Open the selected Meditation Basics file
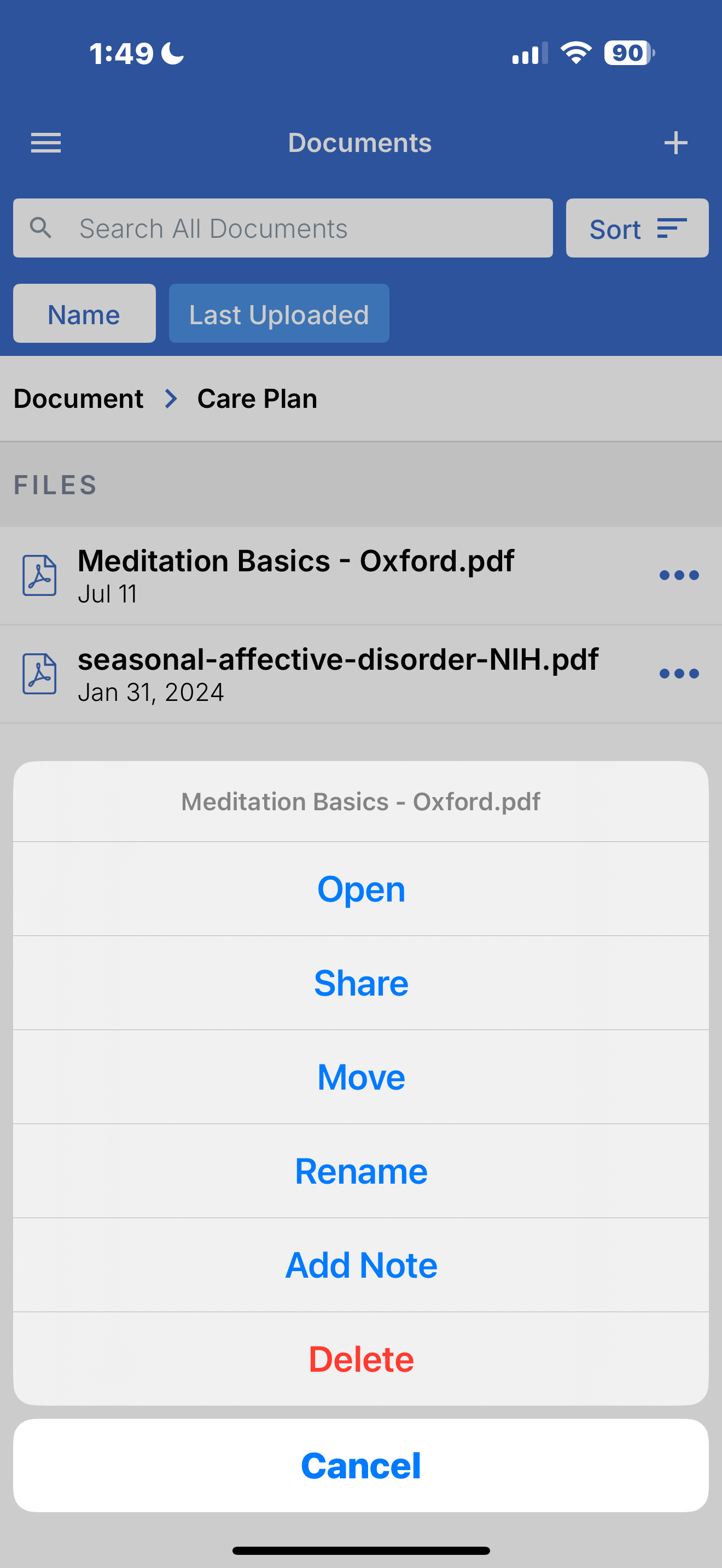 [x=361, y=888]
